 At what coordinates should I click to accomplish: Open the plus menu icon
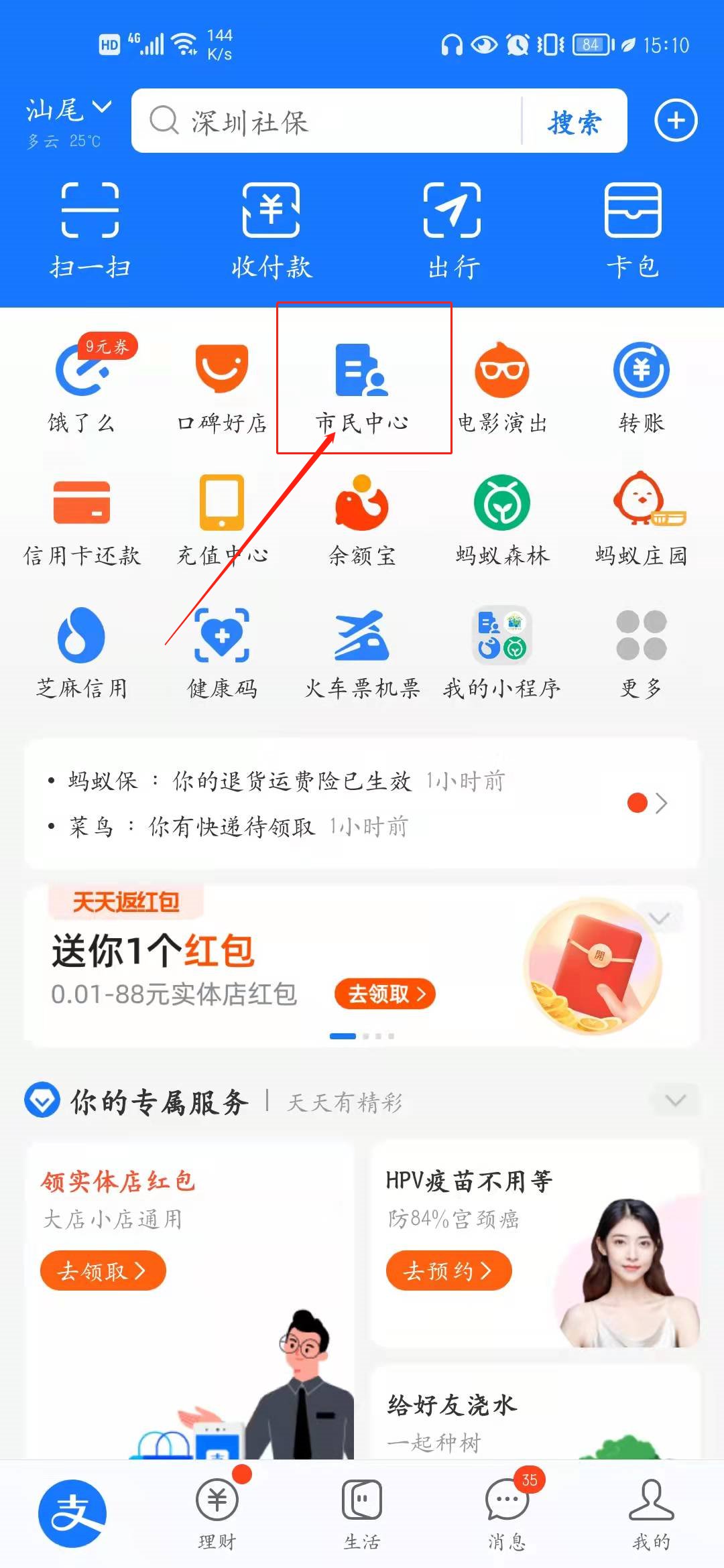point(676,121)
